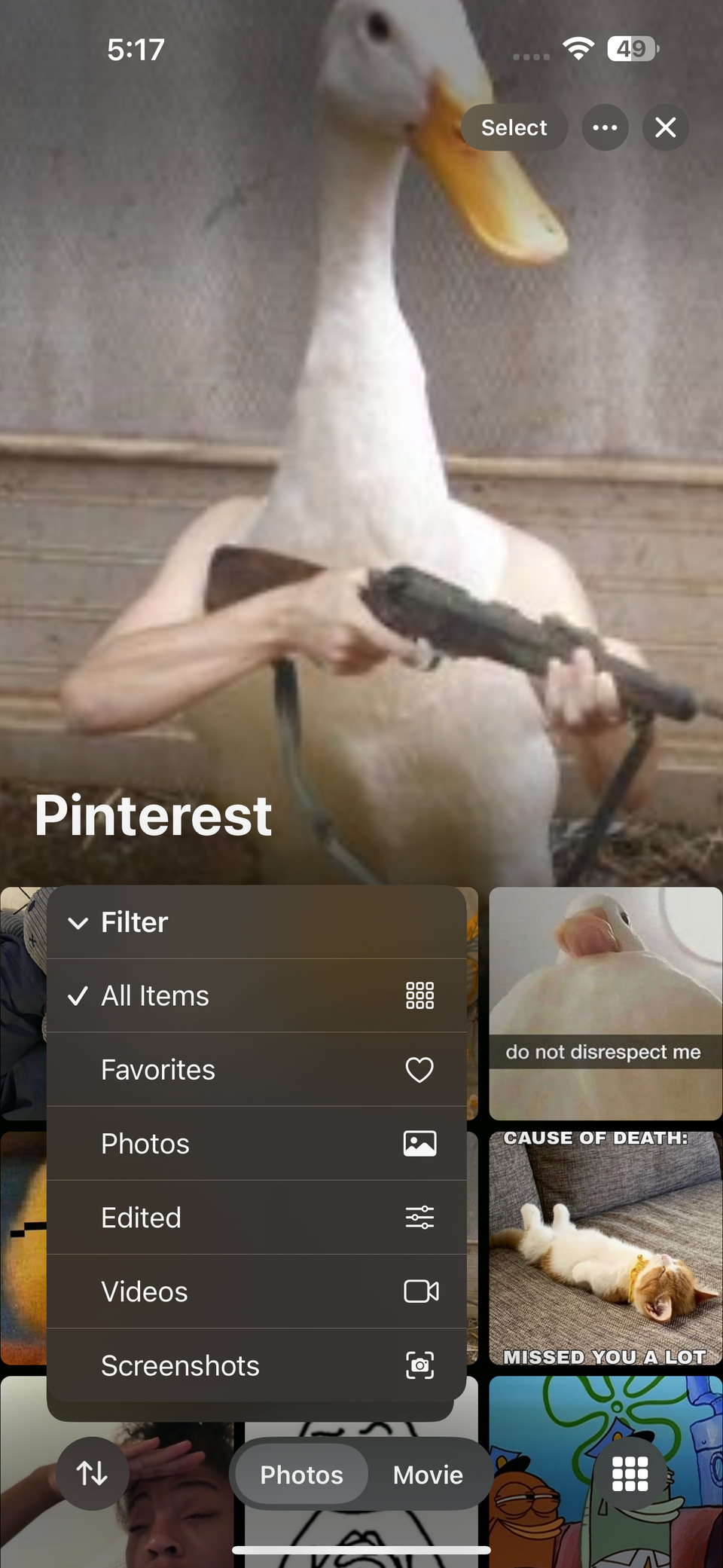The image size is (723, 1568).
Task: Open the "do not disrespect me" photo
Action: (x=605, y=1002)
